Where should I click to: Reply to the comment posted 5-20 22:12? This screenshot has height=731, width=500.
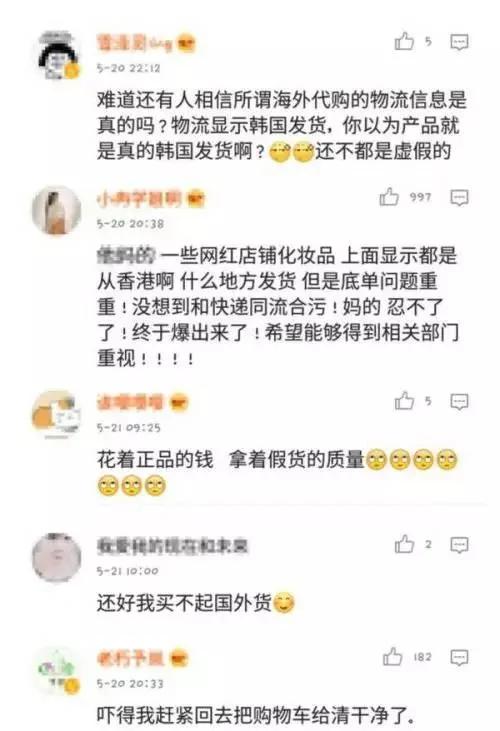(x=459, y=42)
